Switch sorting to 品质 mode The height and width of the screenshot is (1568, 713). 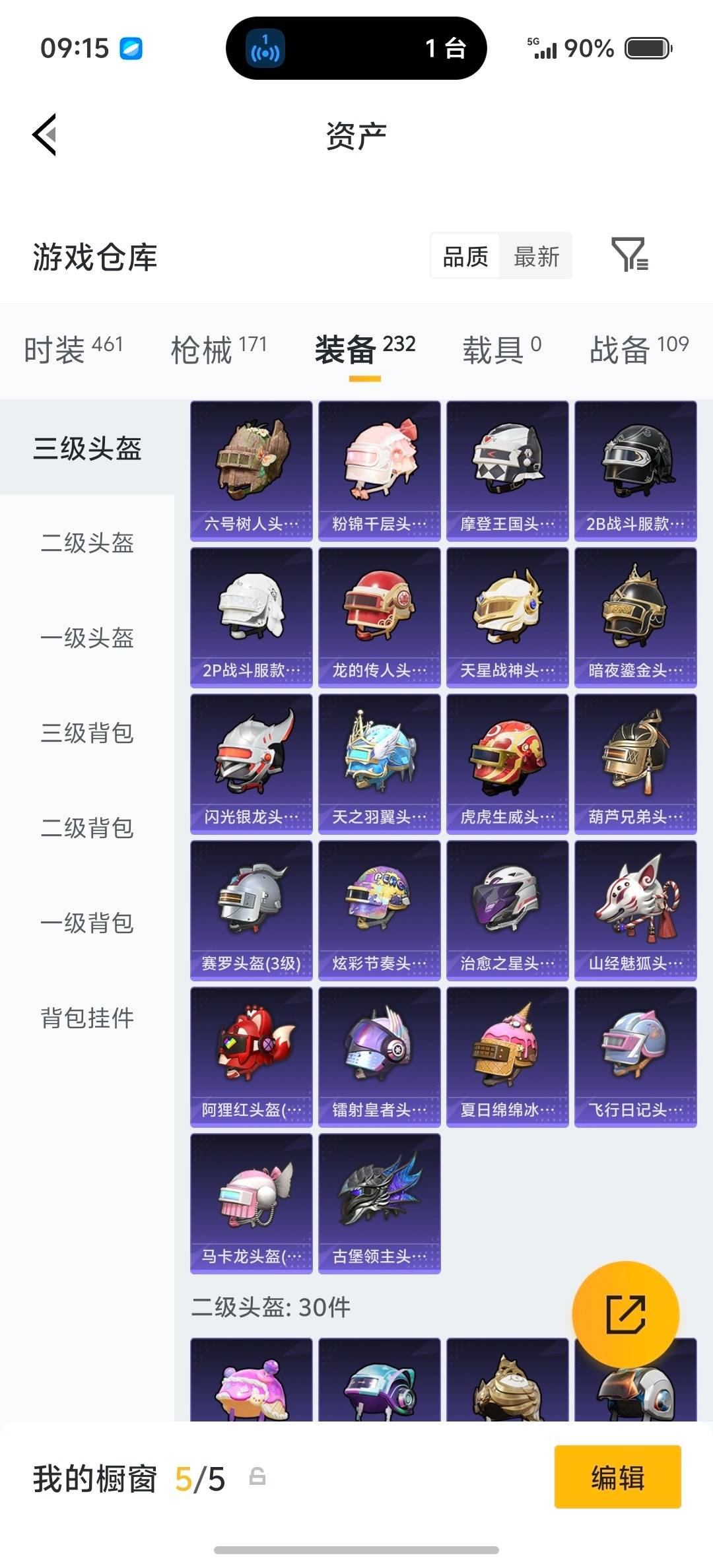[x=463, y=256]
